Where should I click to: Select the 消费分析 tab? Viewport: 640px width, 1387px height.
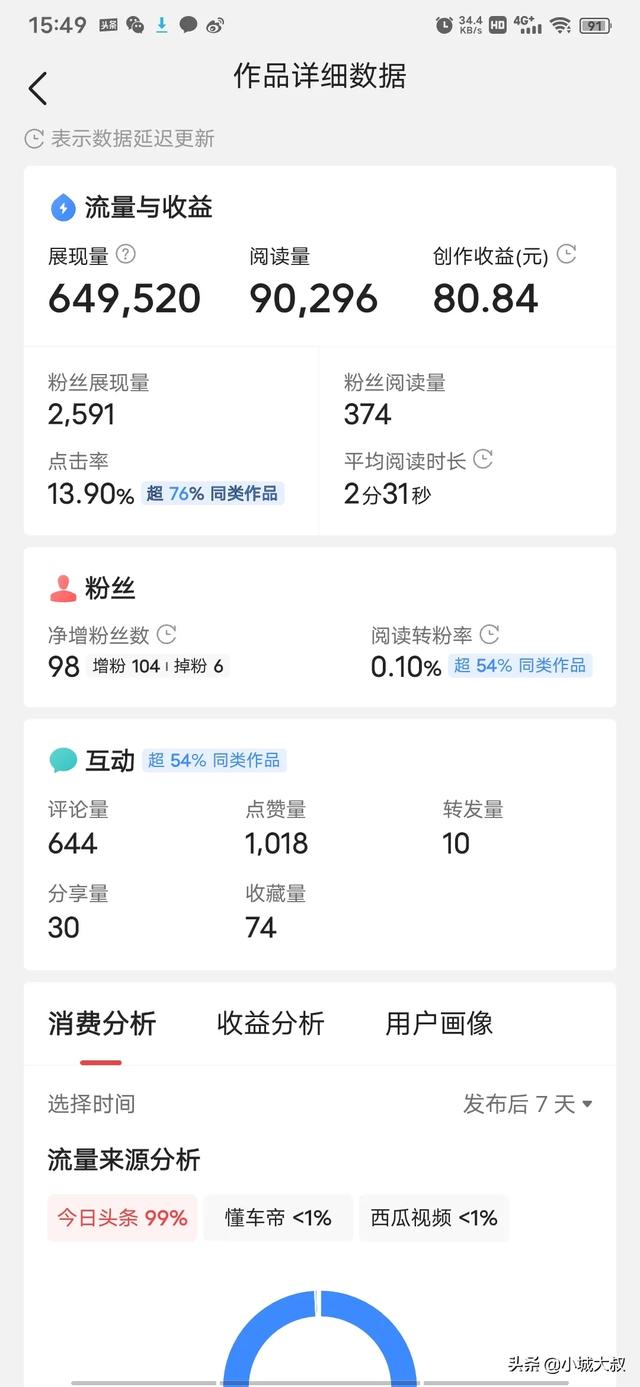(102, 1023)
